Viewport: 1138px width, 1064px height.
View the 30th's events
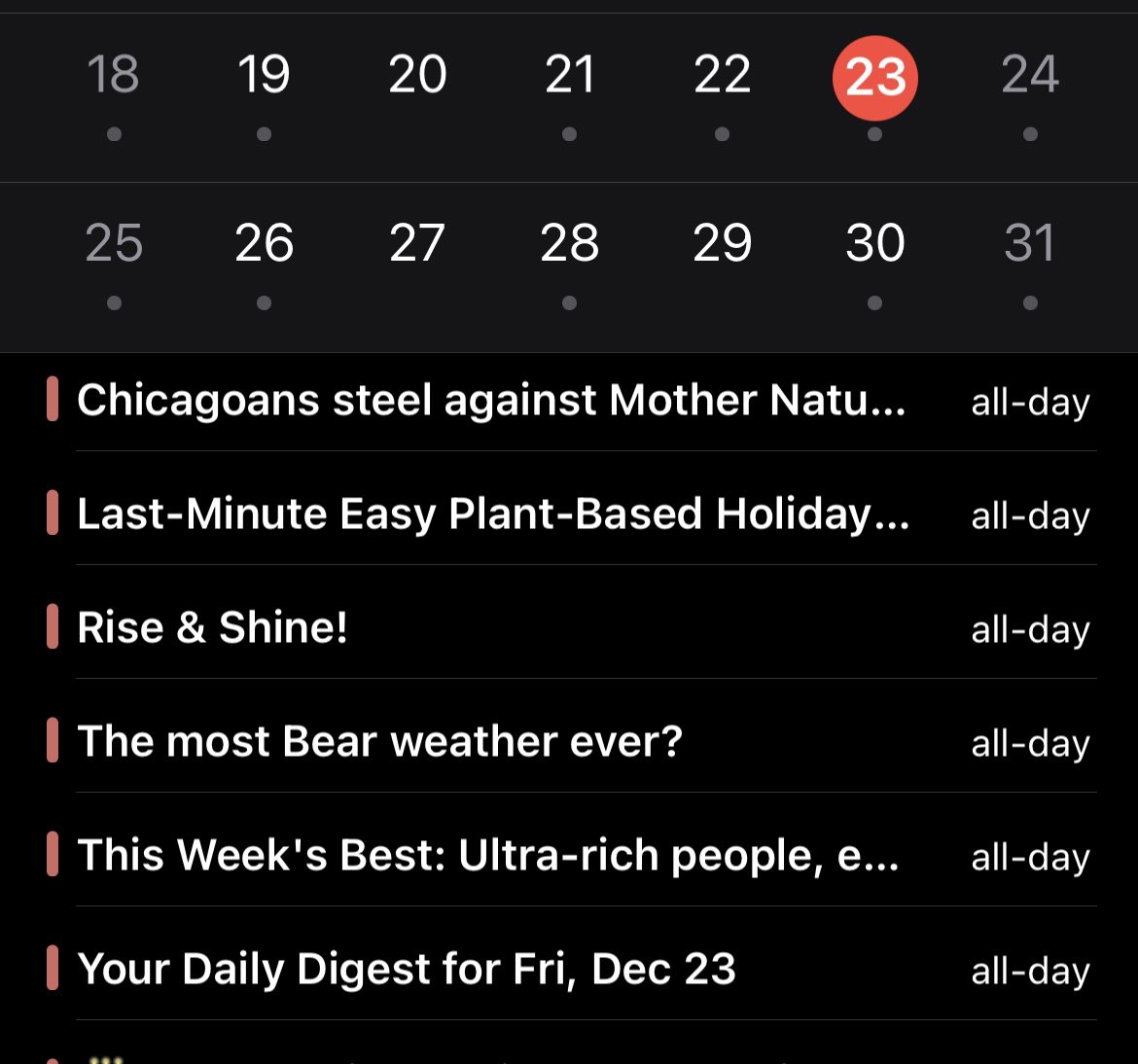point(874,244)
